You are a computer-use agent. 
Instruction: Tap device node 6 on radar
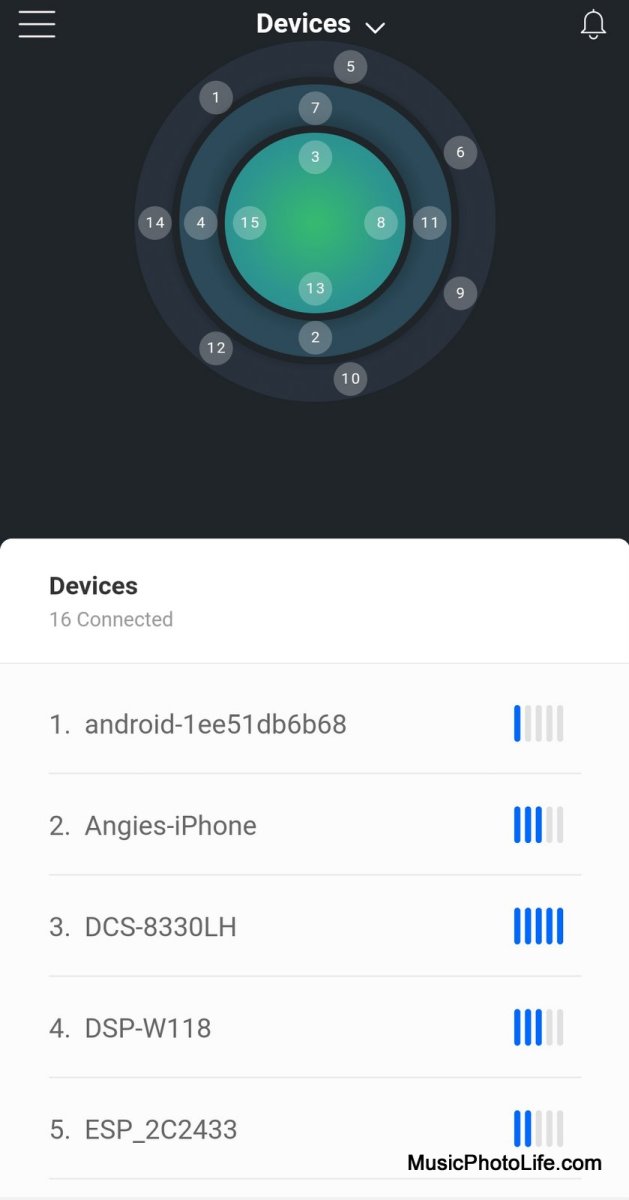[460, 153]
